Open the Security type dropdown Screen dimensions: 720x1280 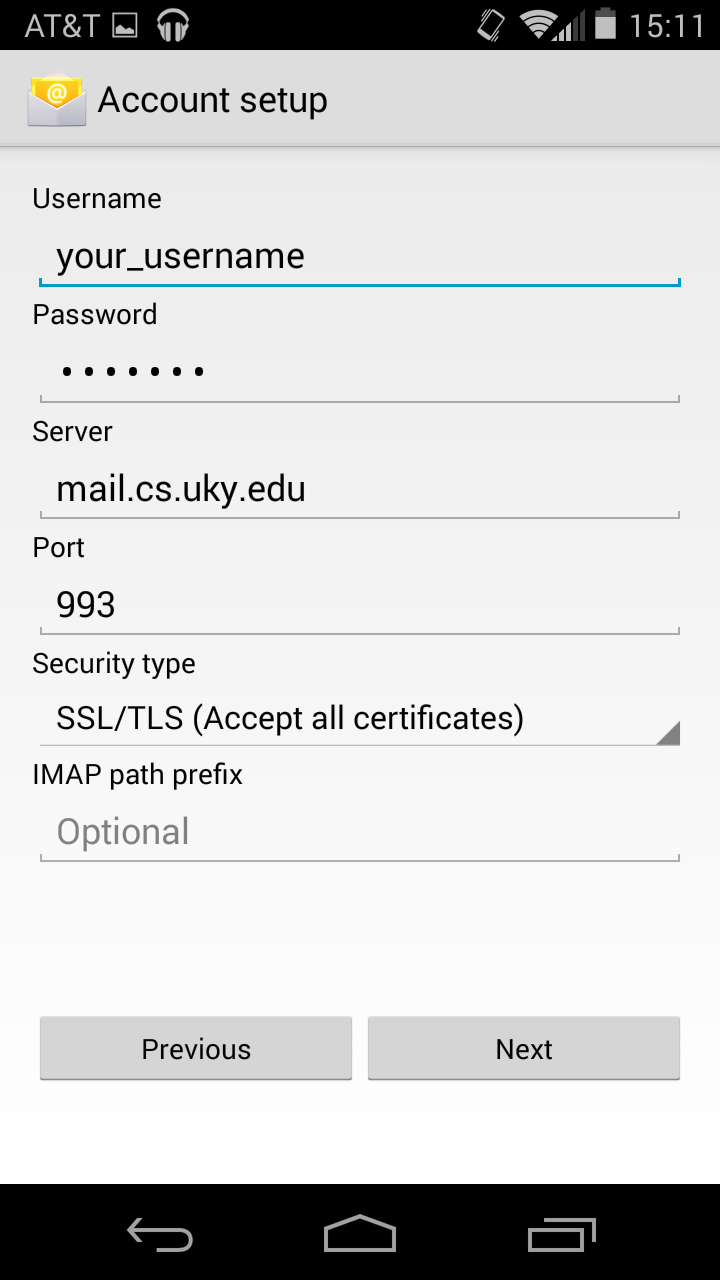[x=360, y=718]
